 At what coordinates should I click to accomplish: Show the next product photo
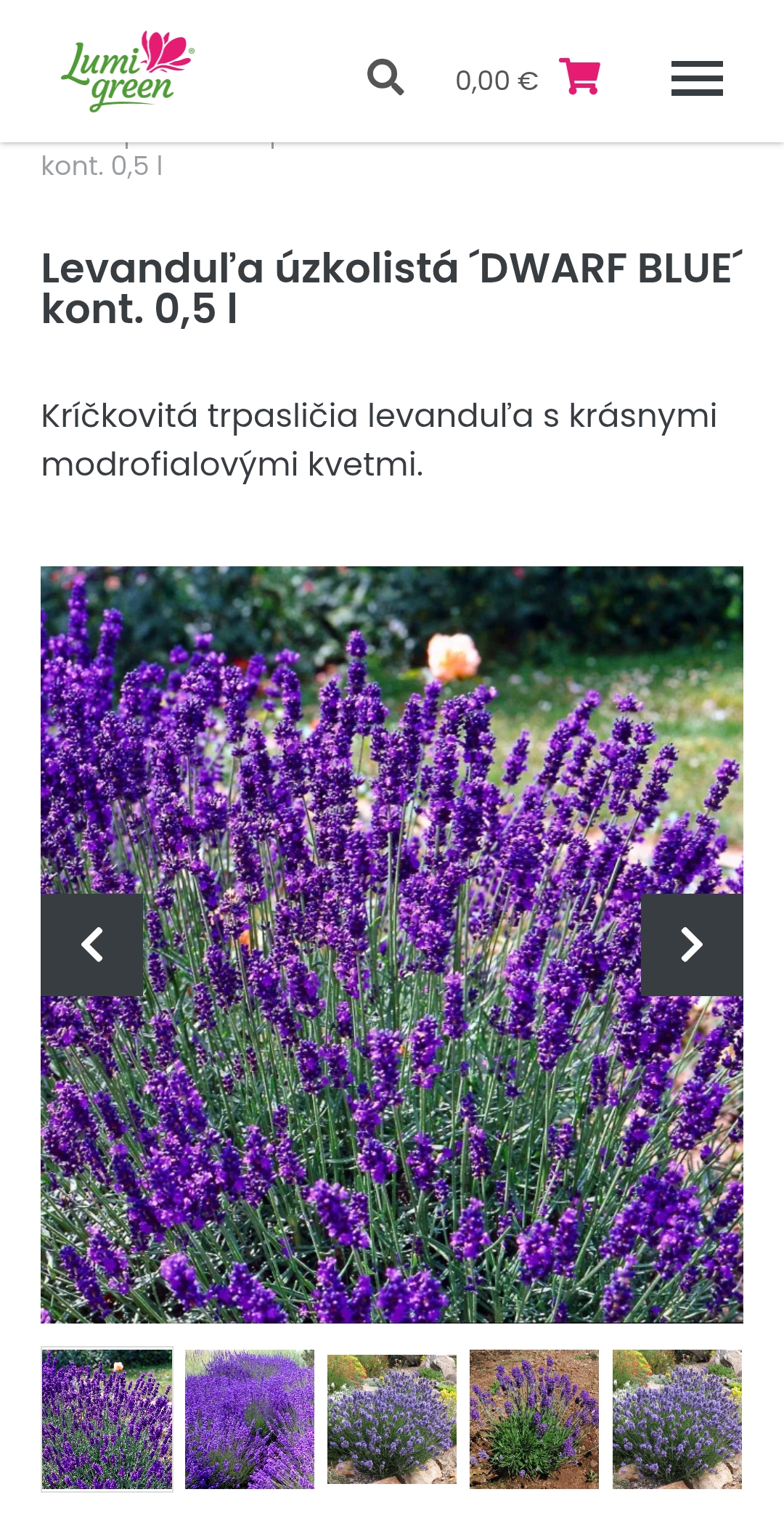coord(692,945)
